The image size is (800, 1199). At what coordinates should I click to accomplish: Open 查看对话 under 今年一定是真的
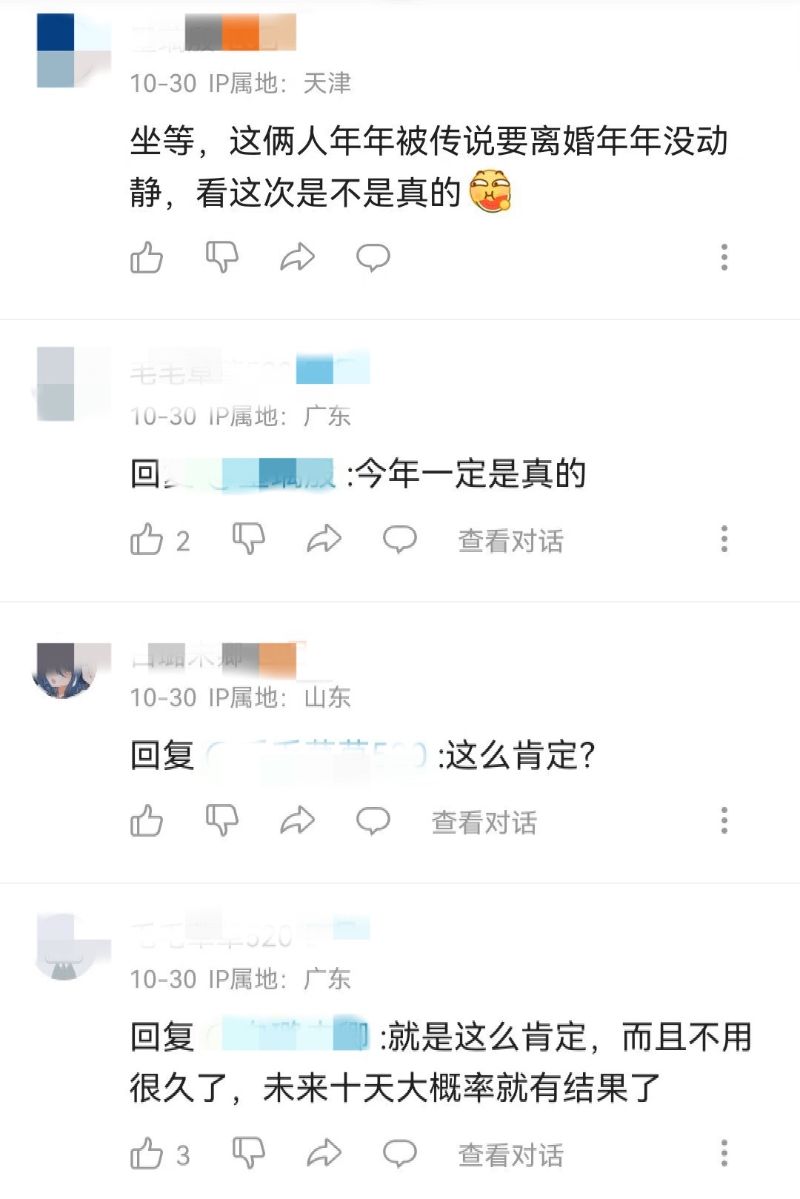click(x=510, y=541)
